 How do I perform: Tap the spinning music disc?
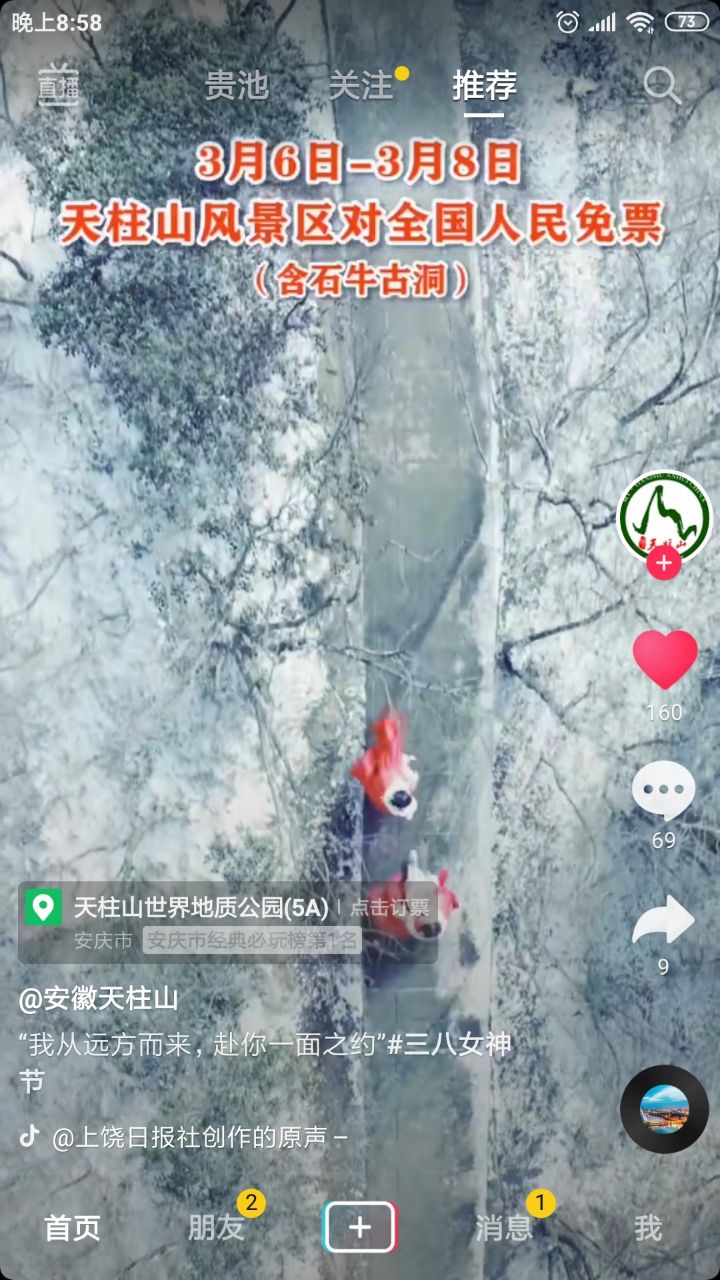point(664,1109)
